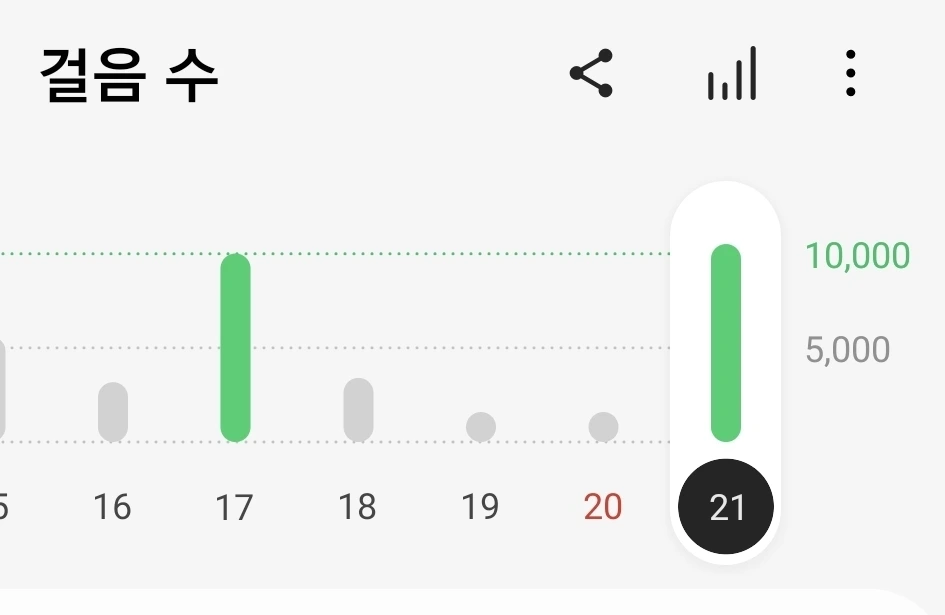Open the three-dot overflow menu
This screenshot has width=945, height=615.
[x=850, y=73]
